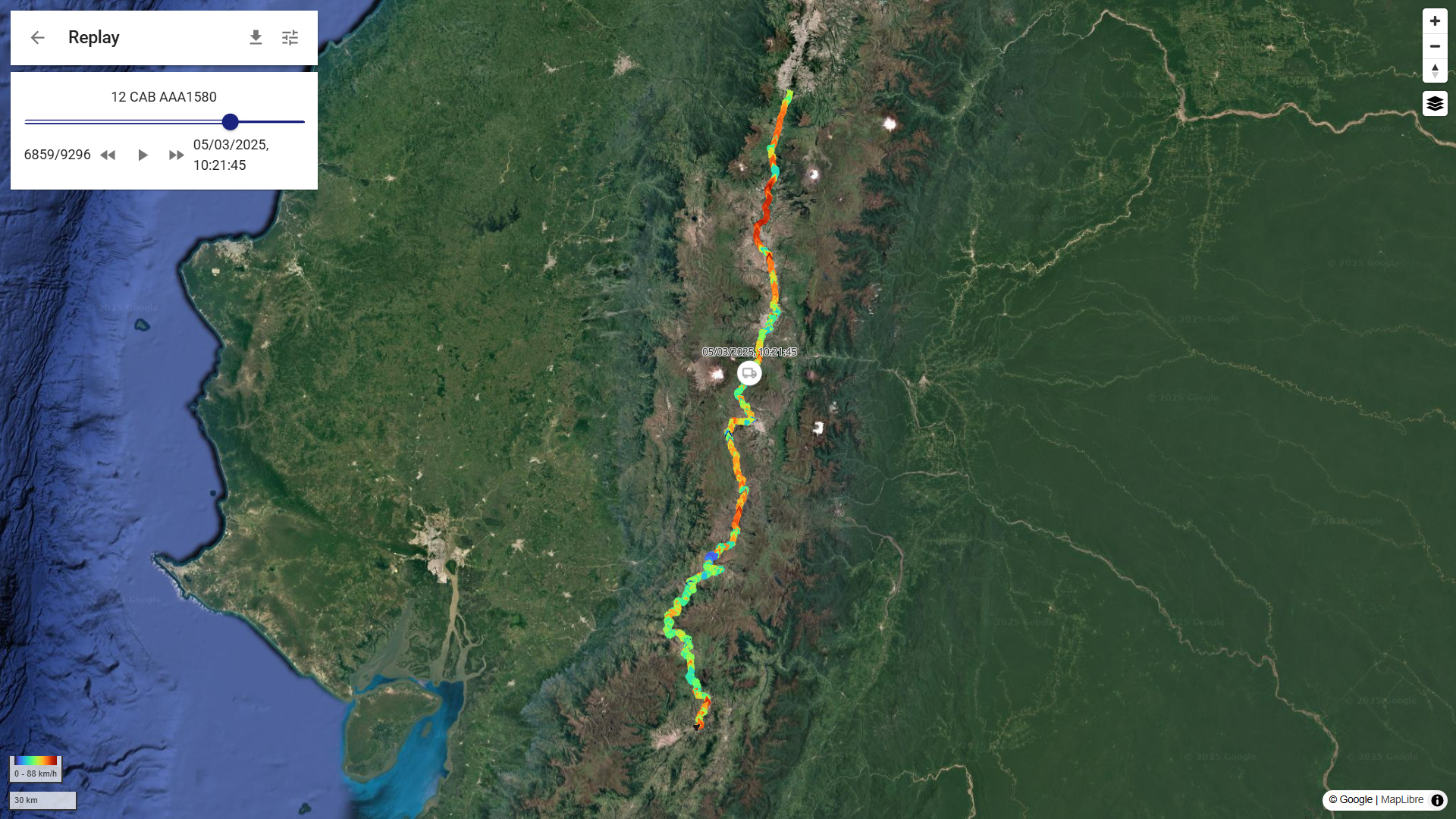Screen dimensions: 1456x819
Task: Fast forward the route replay
Action: point(176,155)
